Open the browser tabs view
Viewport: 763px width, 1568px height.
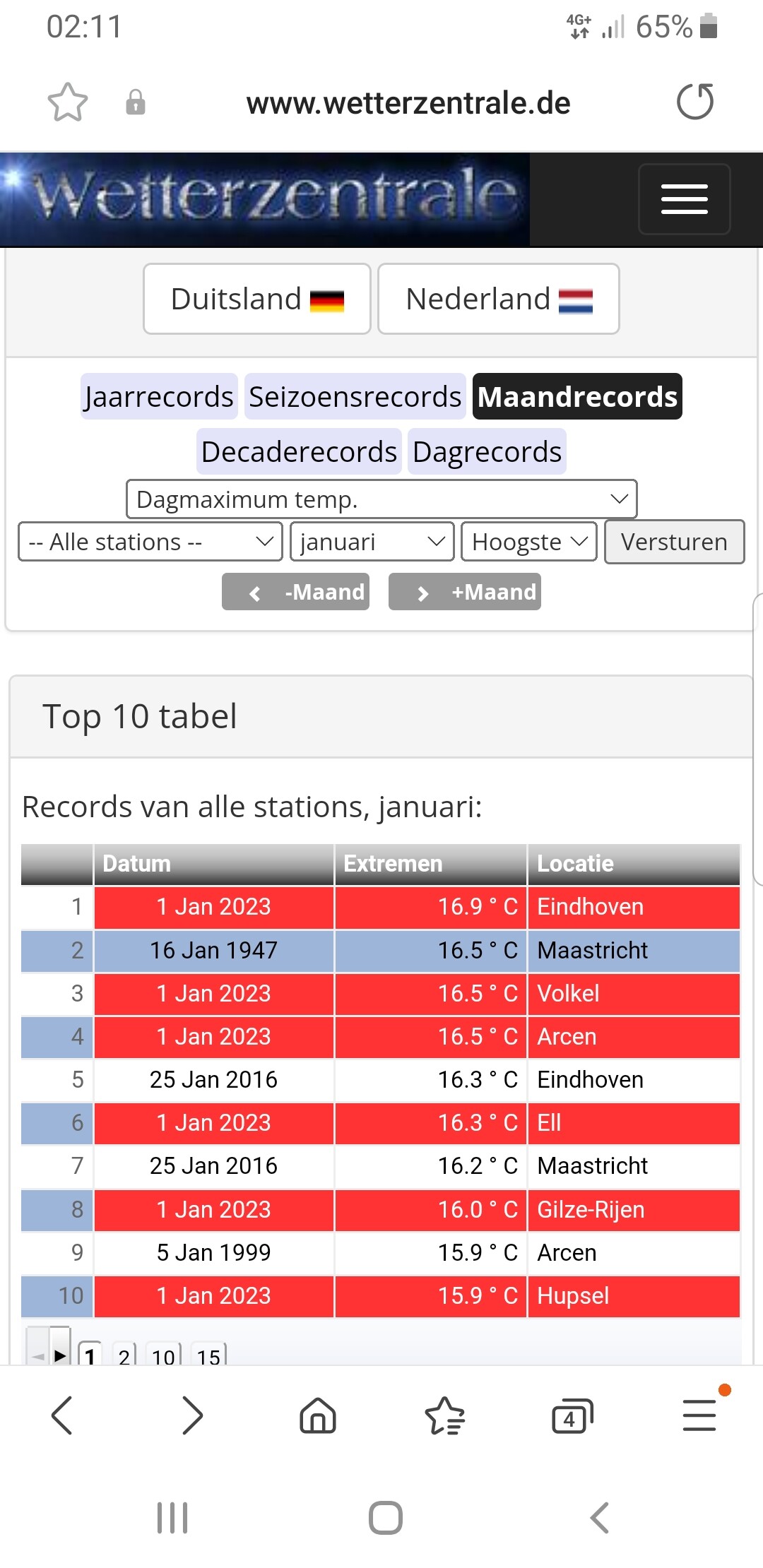(x=572, y=1416)
